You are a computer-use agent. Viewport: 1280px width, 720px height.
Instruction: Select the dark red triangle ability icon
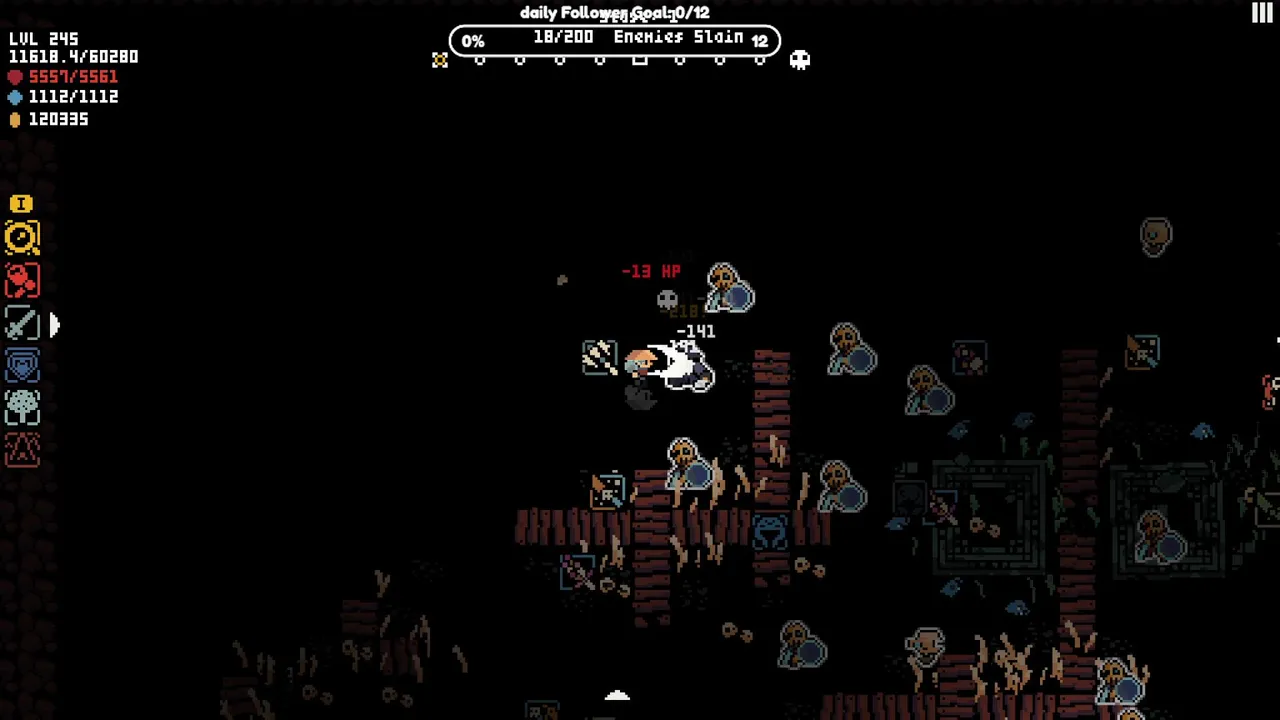point(22,449)
